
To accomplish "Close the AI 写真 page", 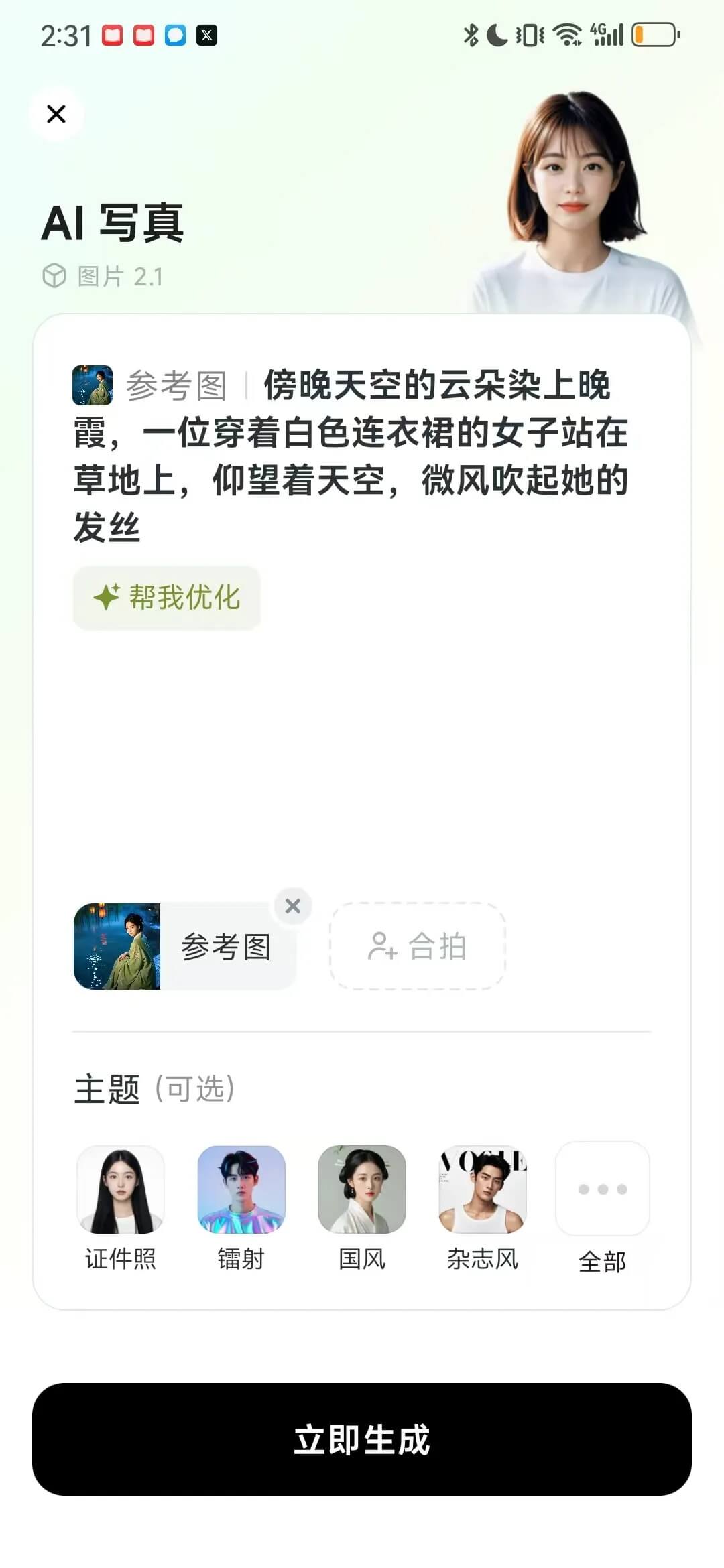I will [x=56, y=114].
